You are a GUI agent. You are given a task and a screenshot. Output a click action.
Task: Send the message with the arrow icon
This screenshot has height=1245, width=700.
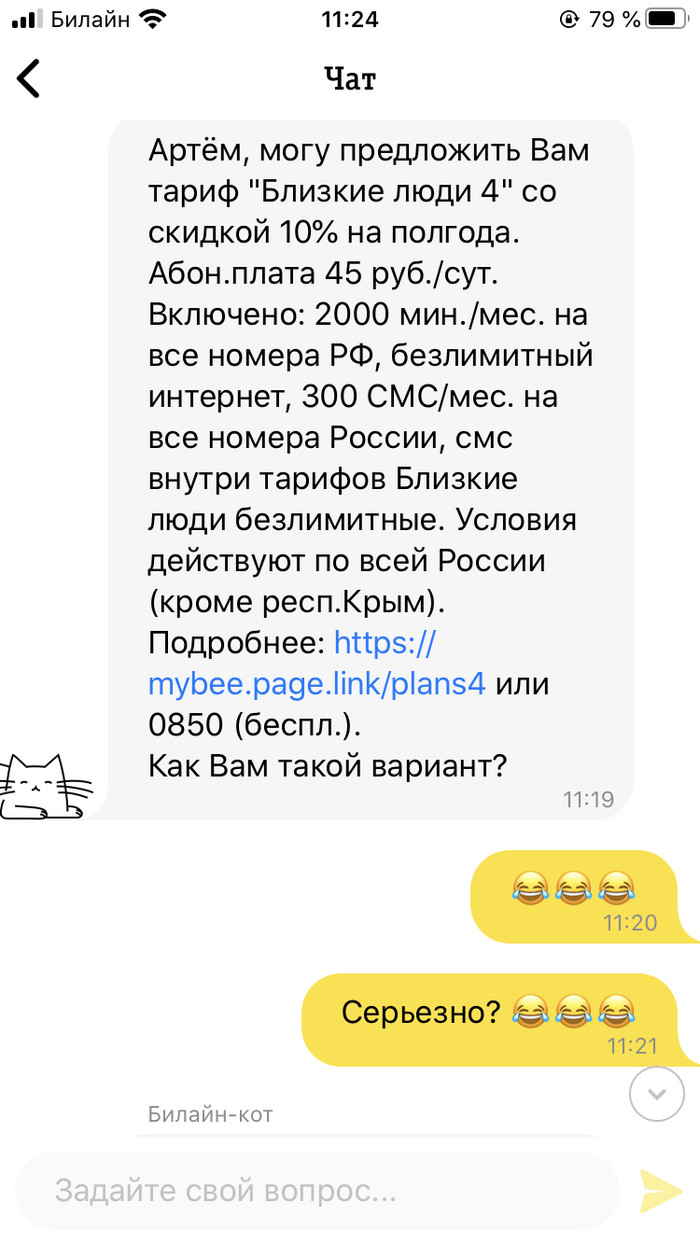pyautogui.click(x=661, y=1190)
